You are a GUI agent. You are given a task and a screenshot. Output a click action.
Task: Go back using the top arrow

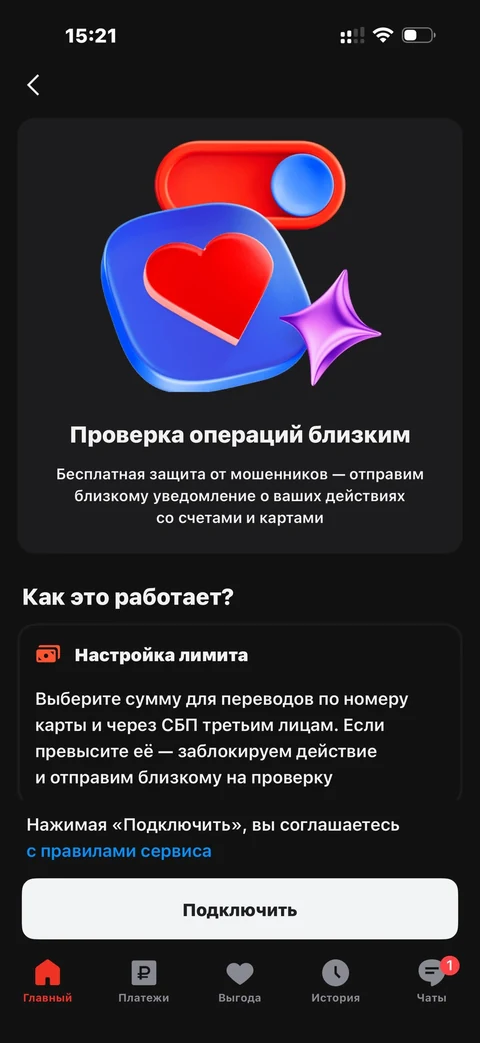point(33,85)
